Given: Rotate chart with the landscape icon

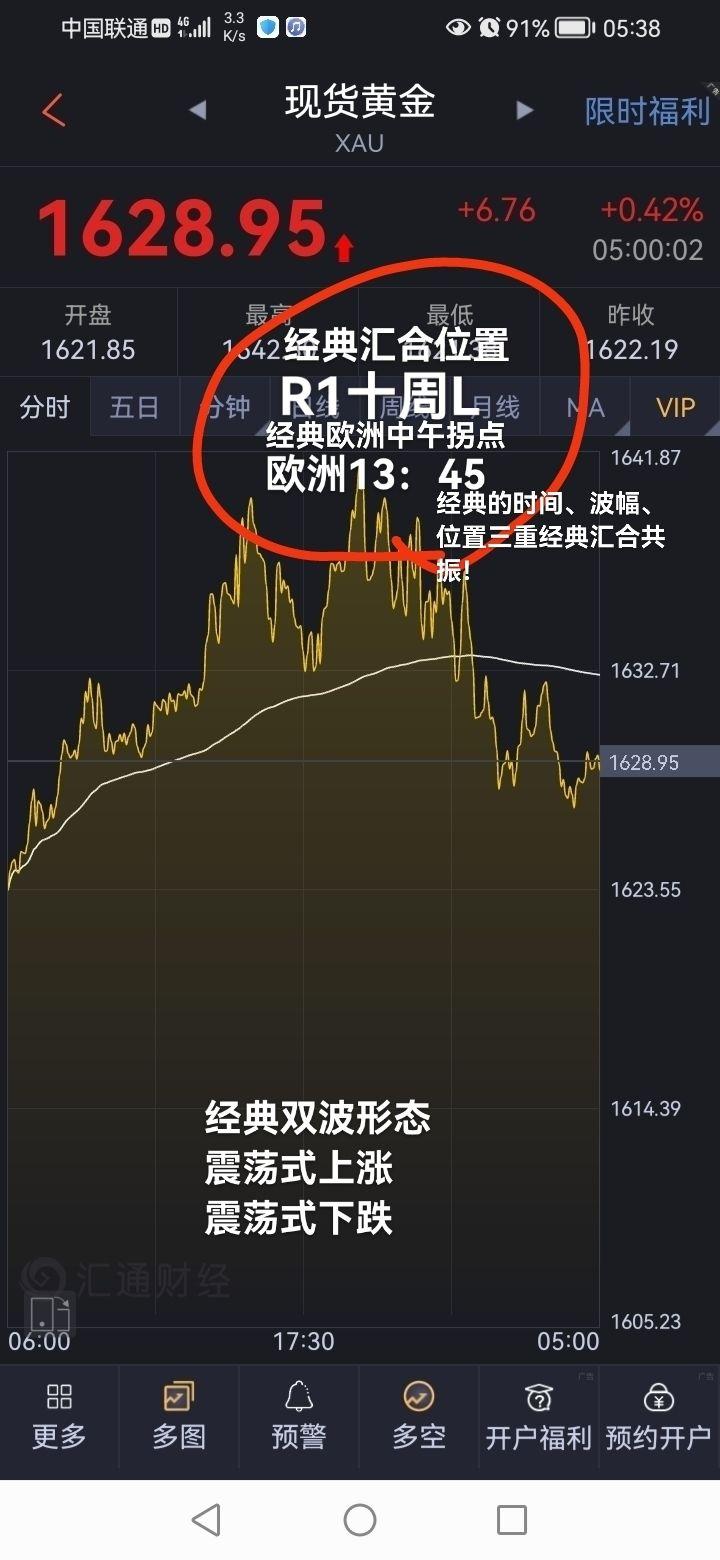Looking at the screenshot, I should pyautogui.click(x=49, y=1314).
